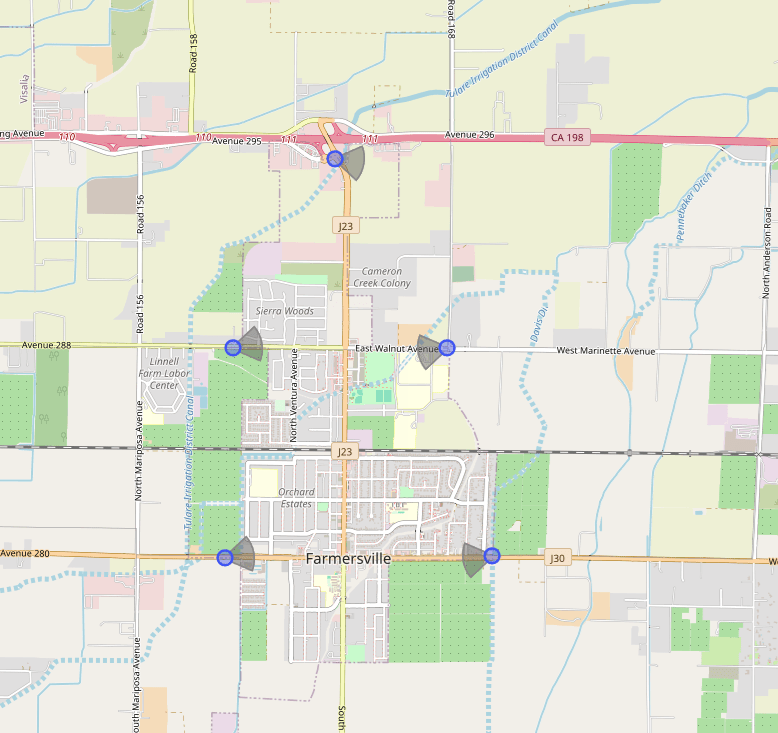Open the marker beside the J30 road shield
The height and width of the screenshot is (733, 778).
(491, 555)
